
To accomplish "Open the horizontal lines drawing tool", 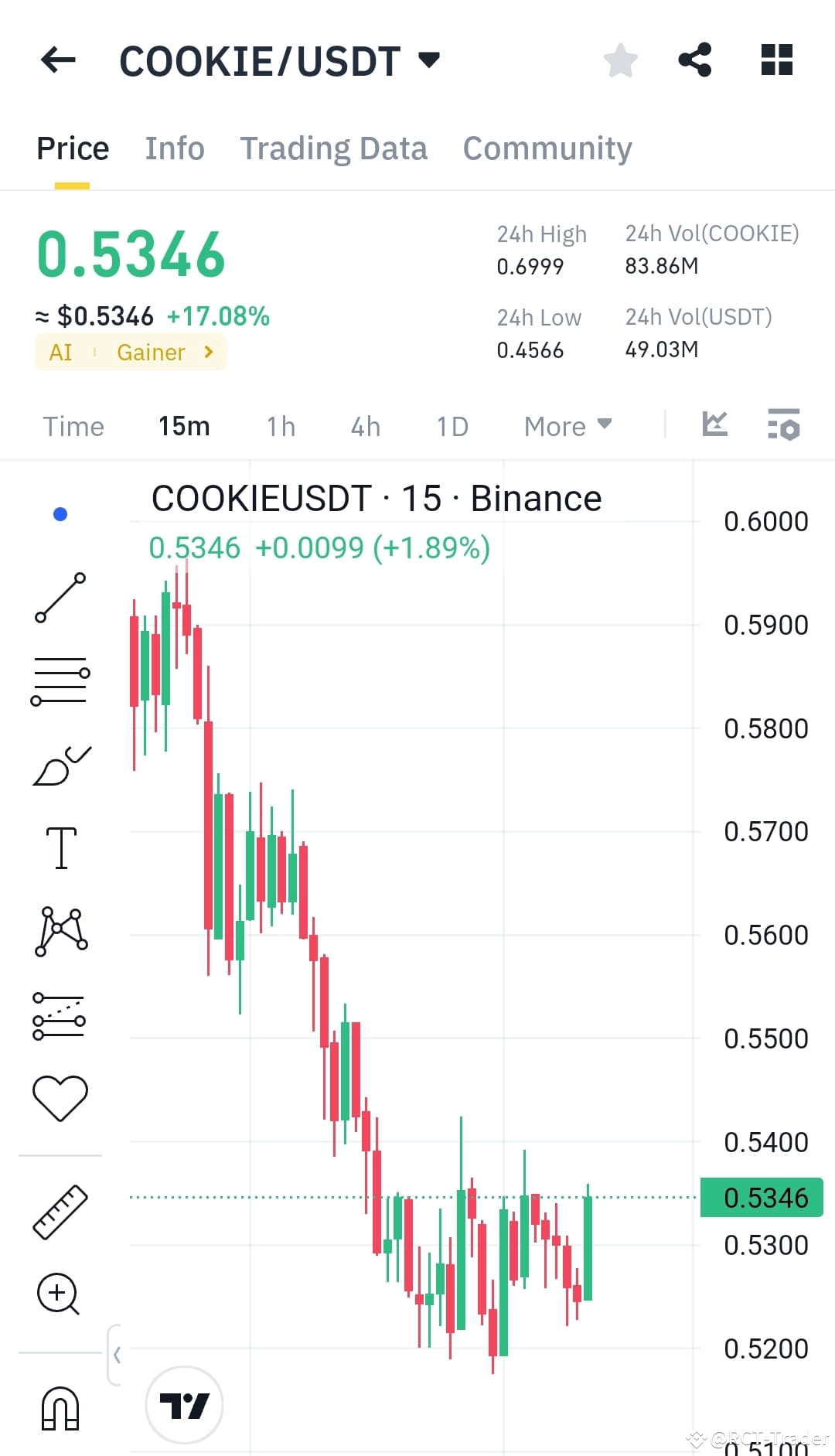I will tap(60, 680).
